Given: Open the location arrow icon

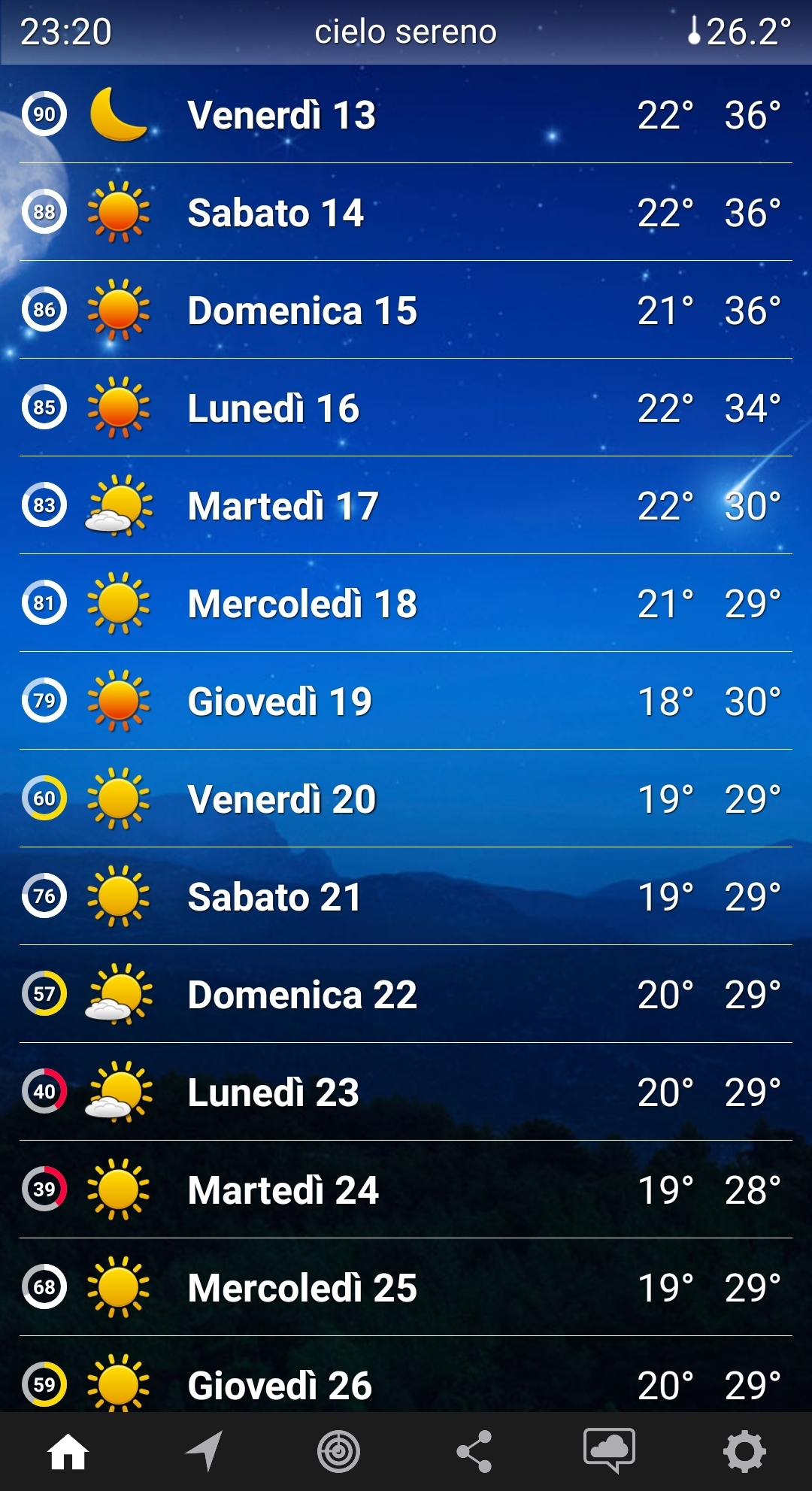Looking at the screenshot, I should [x=204, y=1451].
